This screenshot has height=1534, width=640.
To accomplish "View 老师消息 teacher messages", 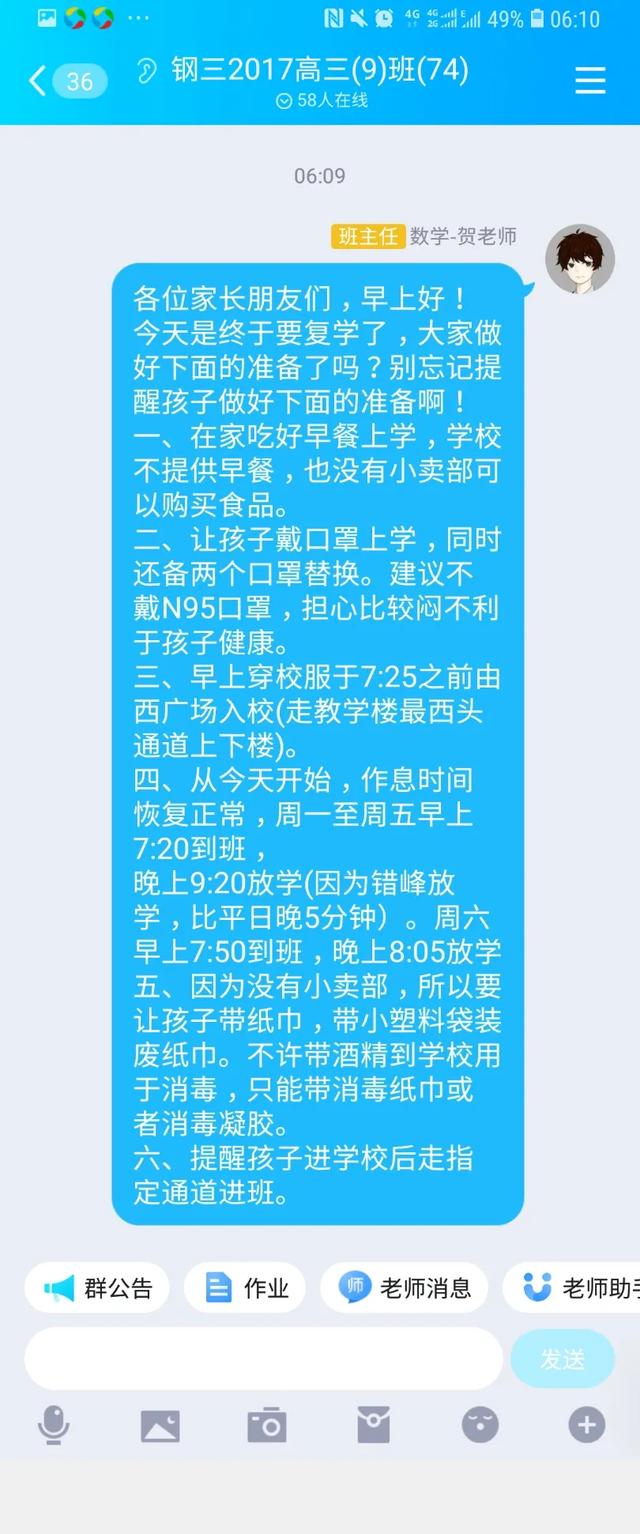I will click(404, 1287).
